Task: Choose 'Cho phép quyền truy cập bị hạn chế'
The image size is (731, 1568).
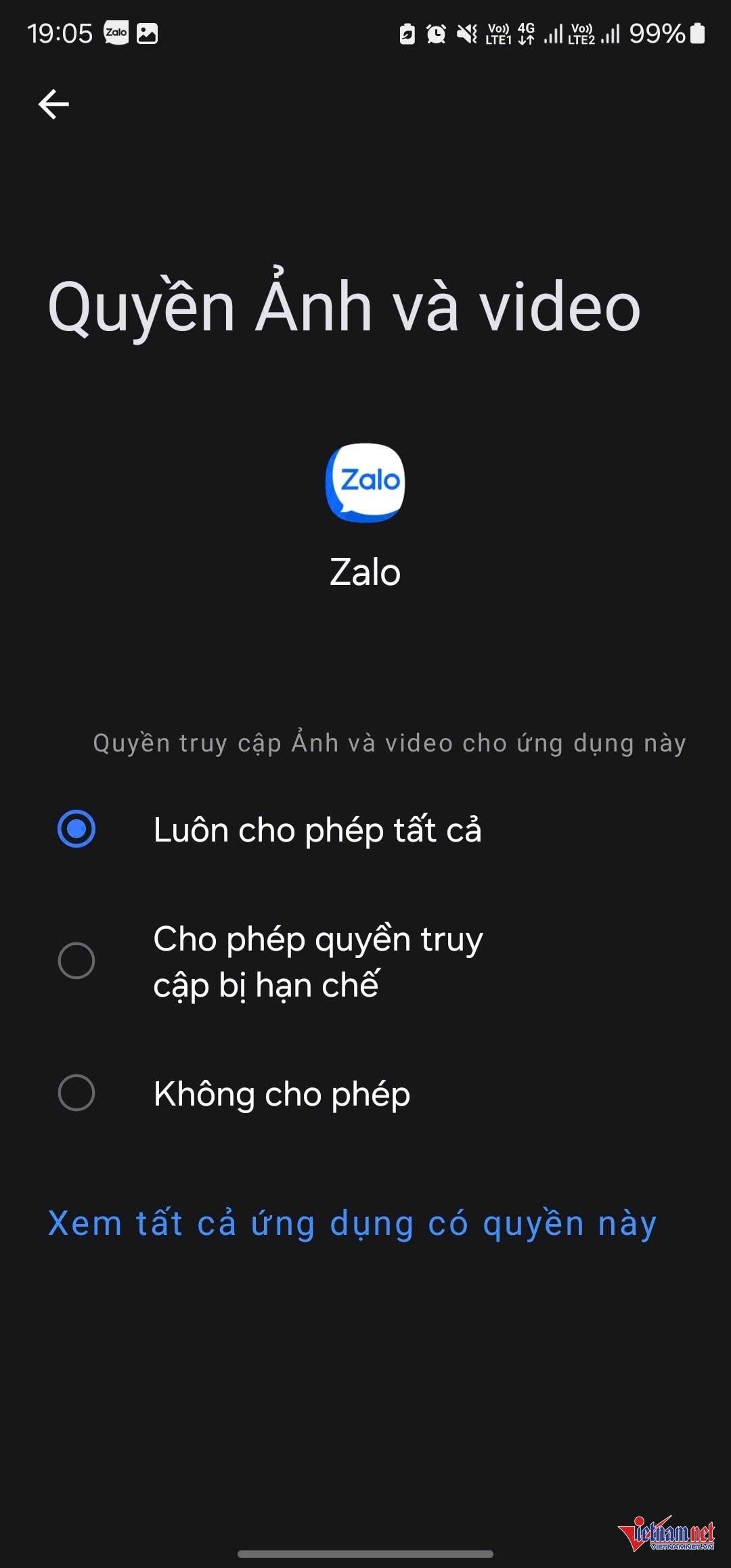Action: [76, 960]
